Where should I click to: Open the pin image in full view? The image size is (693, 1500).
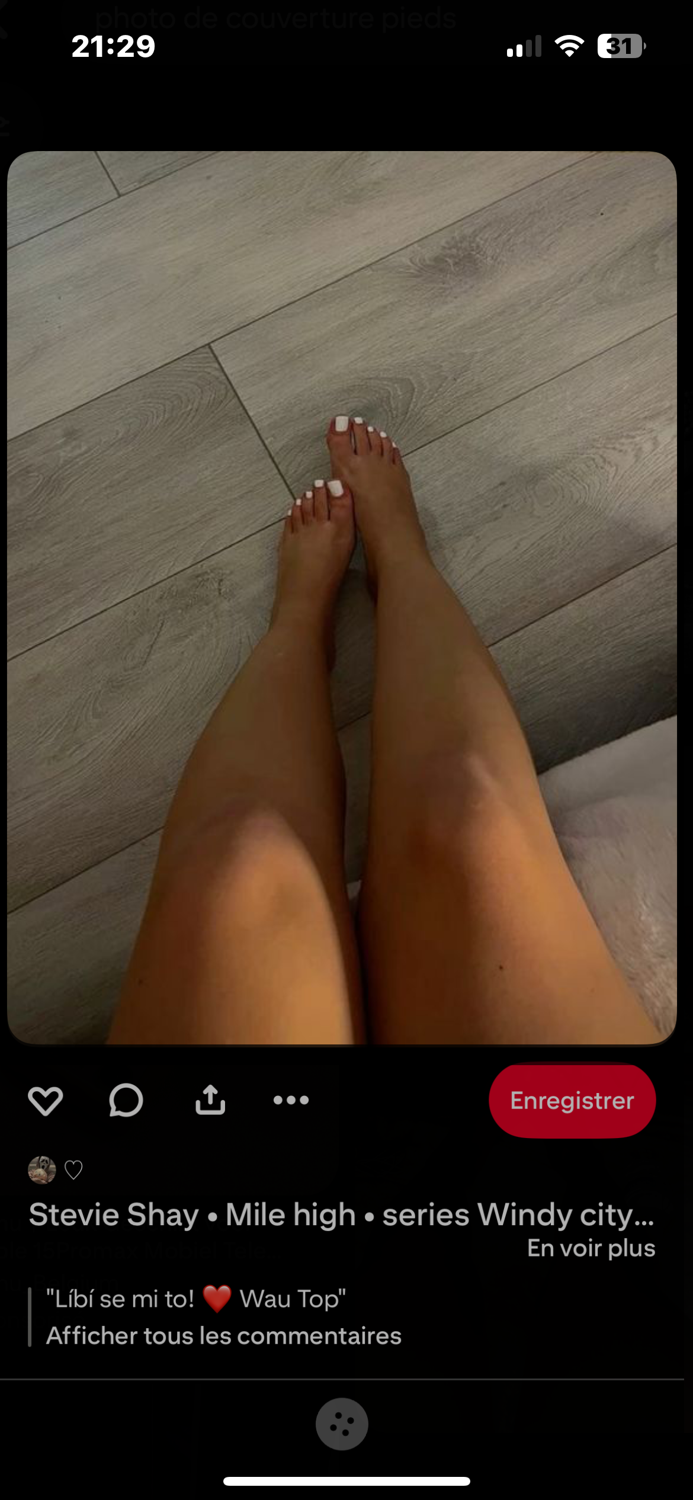[x=342, y=598]
